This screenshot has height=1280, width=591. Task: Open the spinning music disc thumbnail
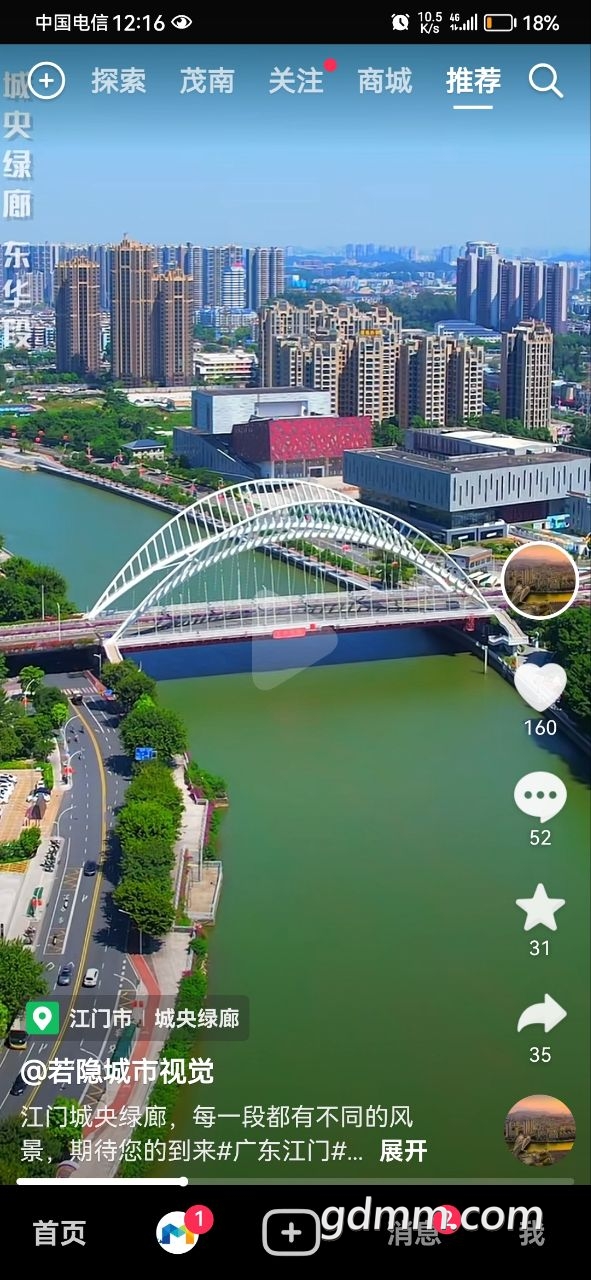[x=540, y=1130]
